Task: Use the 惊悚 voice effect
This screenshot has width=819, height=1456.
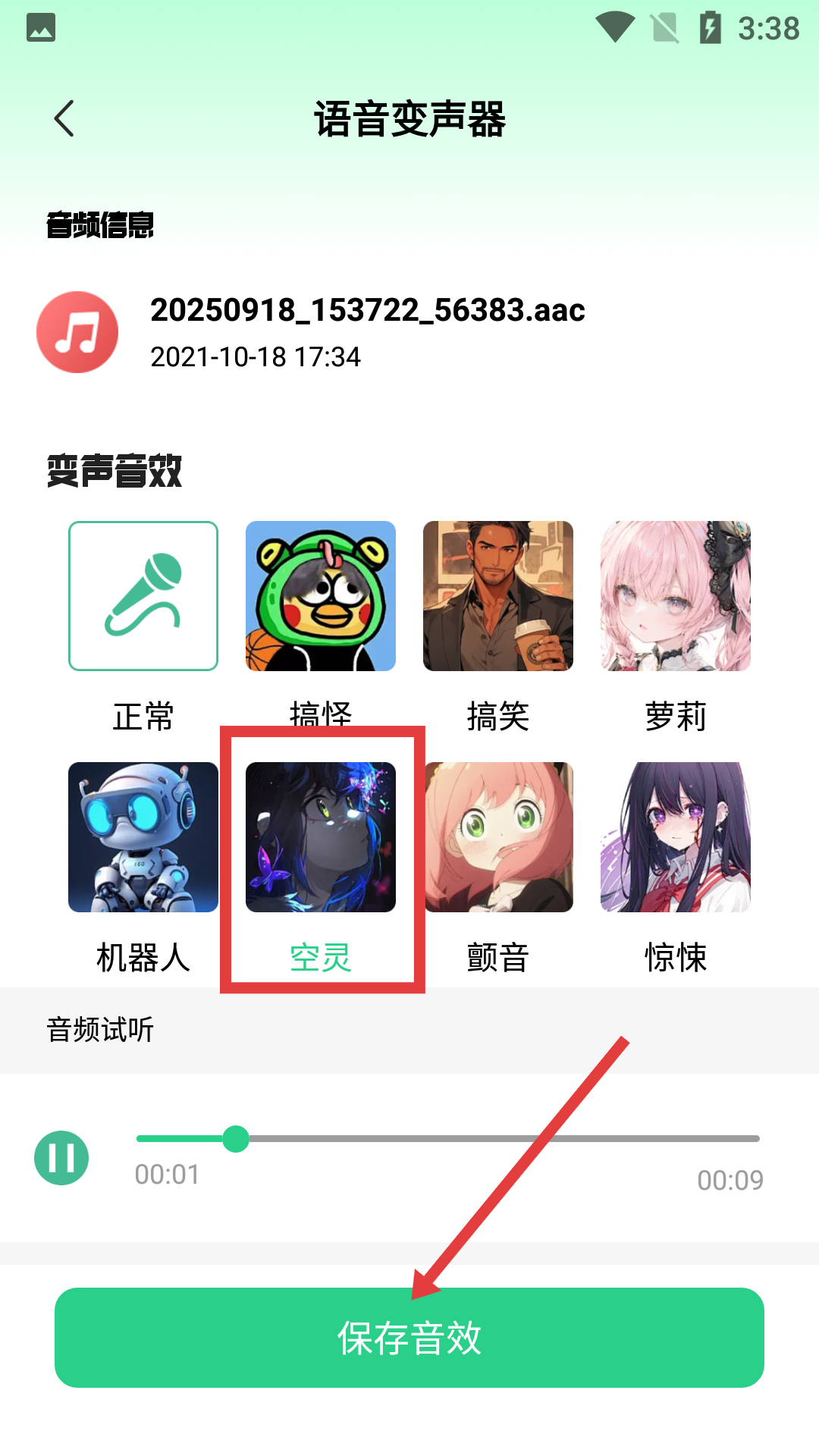Action: (x=676, y=837)
